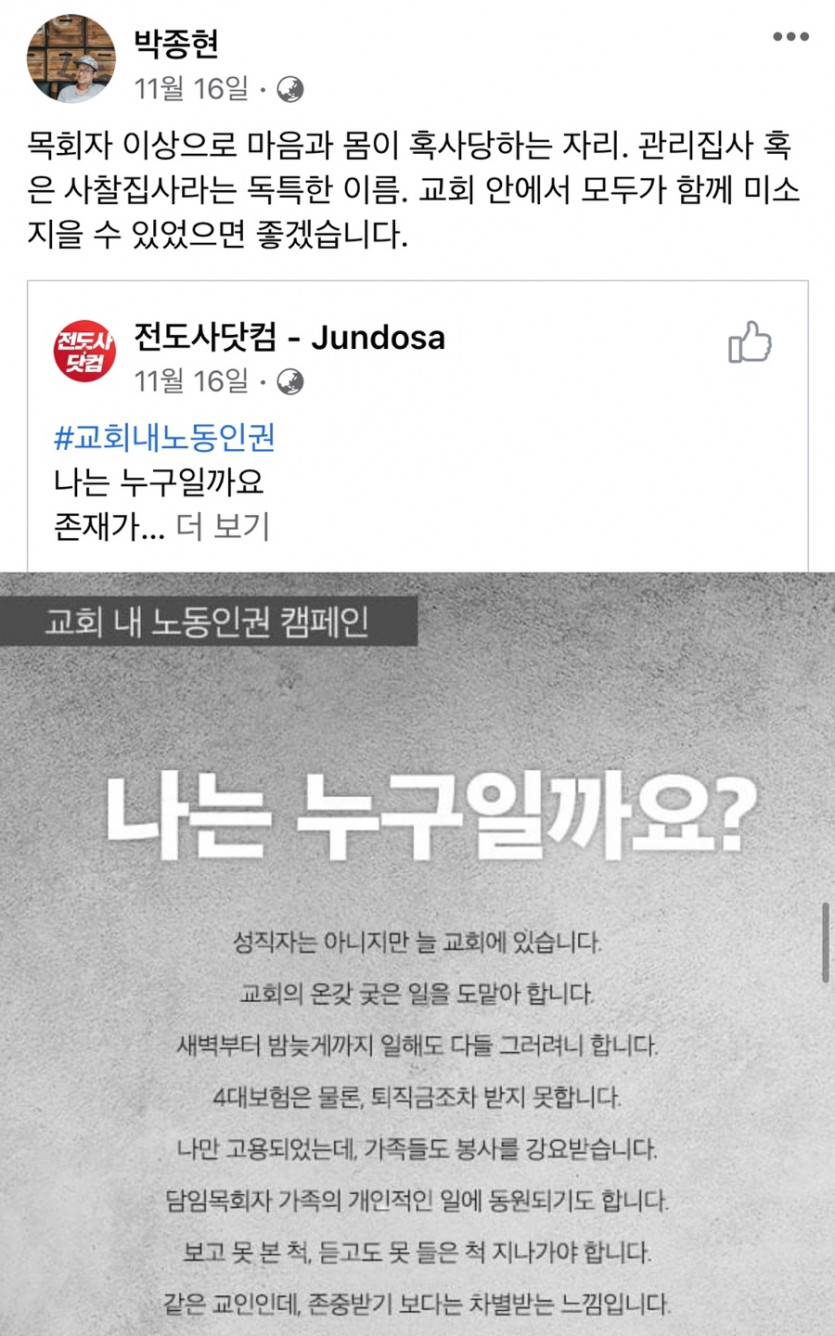The width and height of the screenshot is (835, 1336).
Task: Open the #교회내노동인권 hashtag
Action: (x=165, y=439)
